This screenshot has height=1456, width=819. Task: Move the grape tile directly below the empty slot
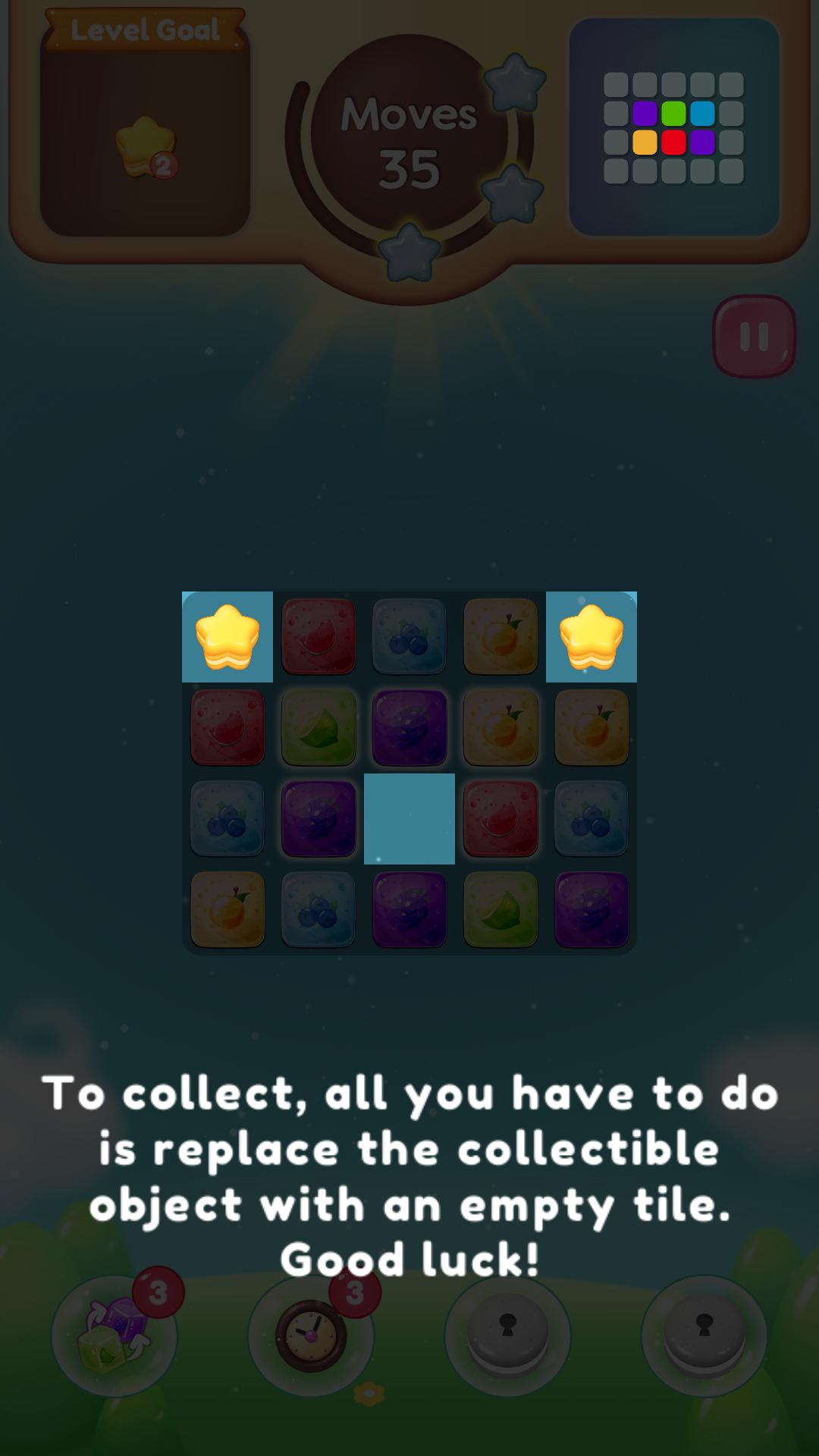(409, 910)
